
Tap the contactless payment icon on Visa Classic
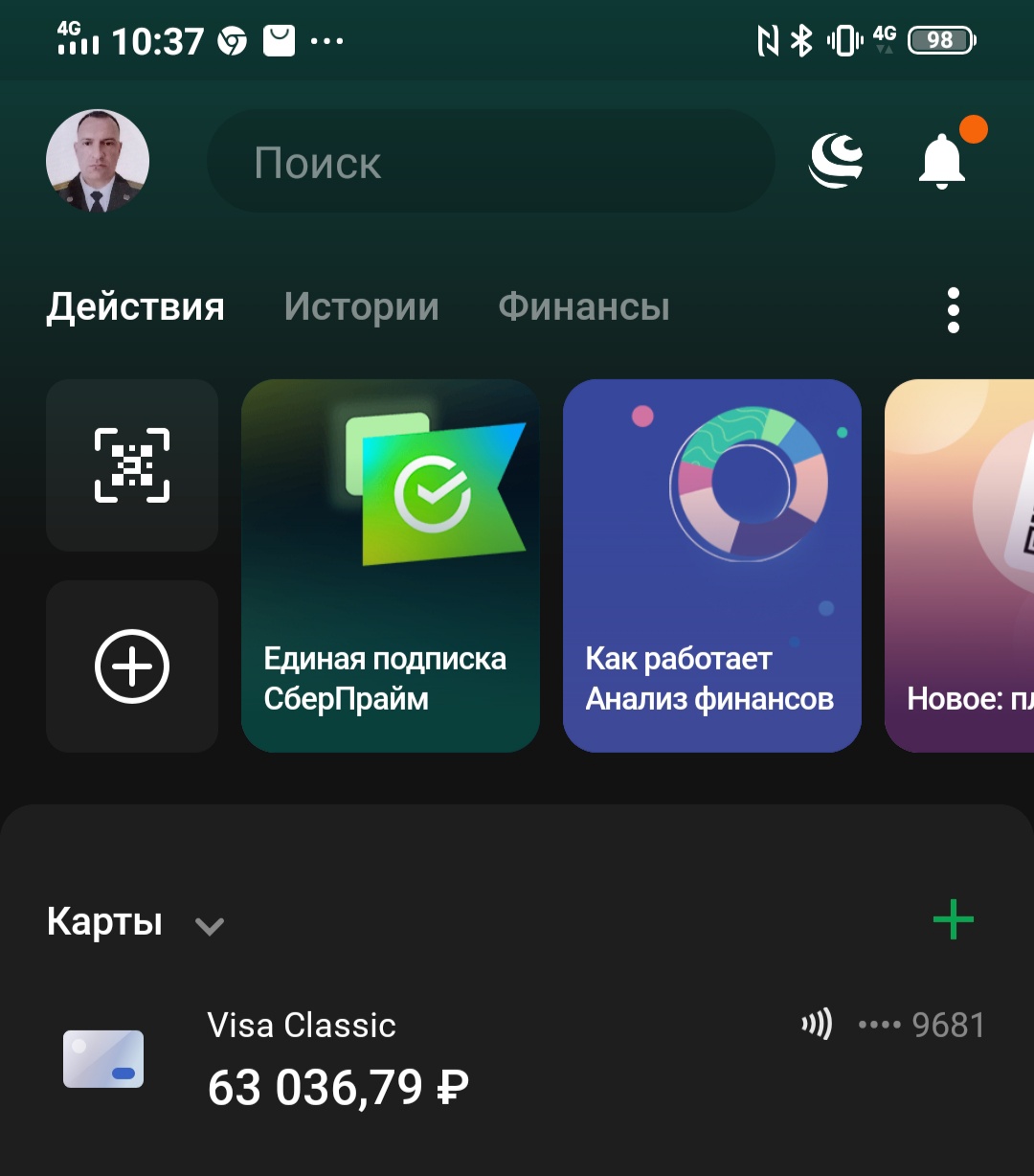[815, 1024]
